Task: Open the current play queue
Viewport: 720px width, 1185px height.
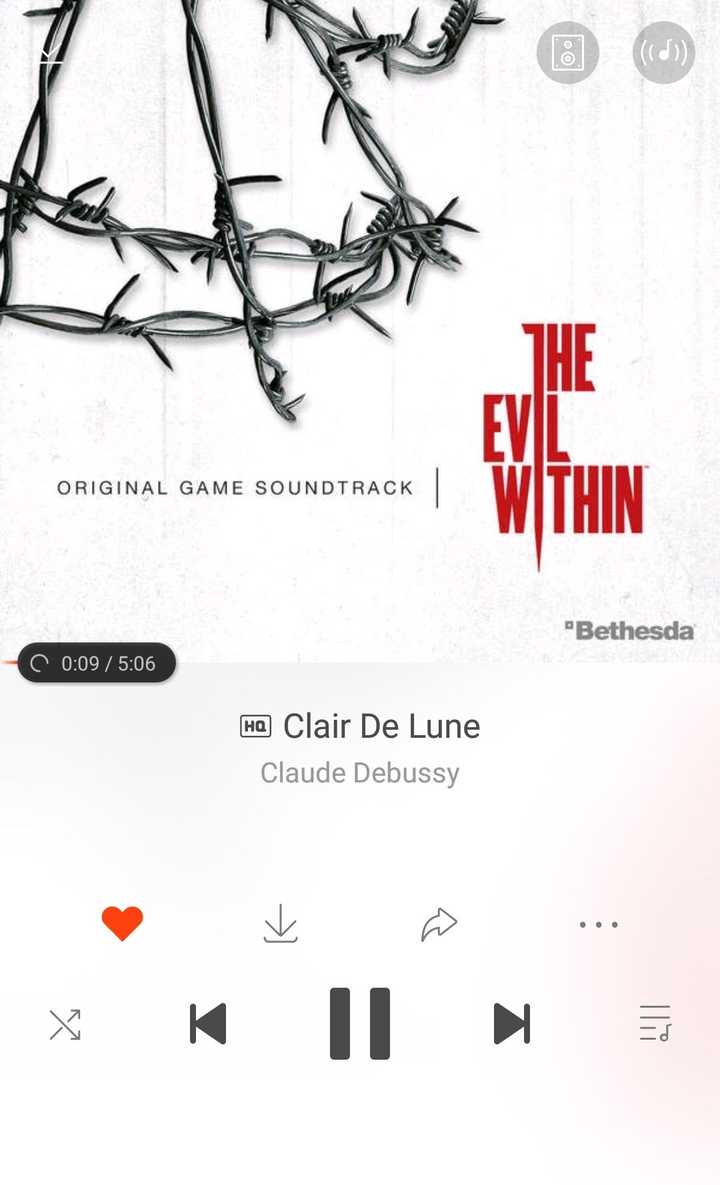Action: click(x=655, y=1024)
